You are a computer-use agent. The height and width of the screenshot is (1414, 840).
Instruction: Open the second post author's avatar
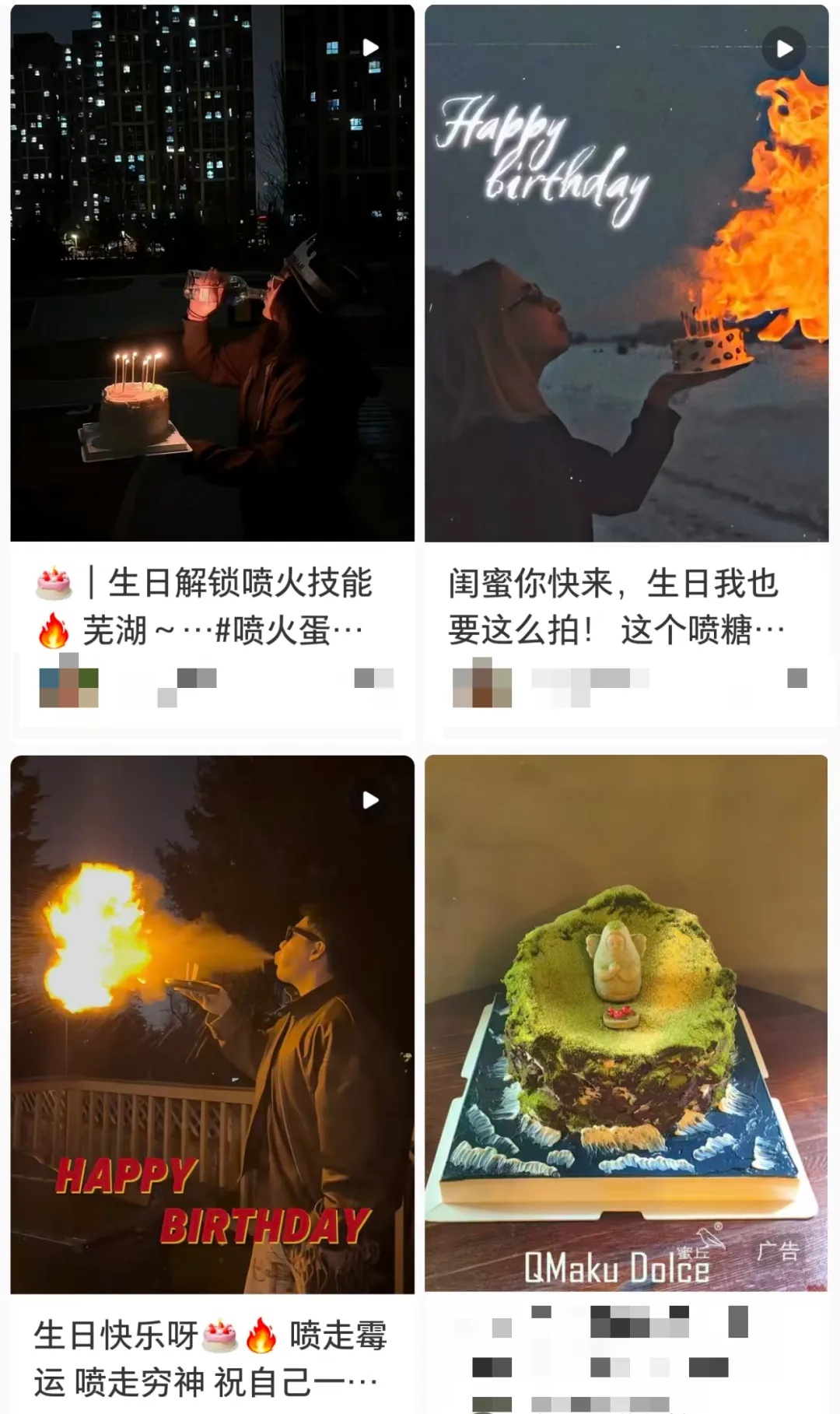(482, 685)
